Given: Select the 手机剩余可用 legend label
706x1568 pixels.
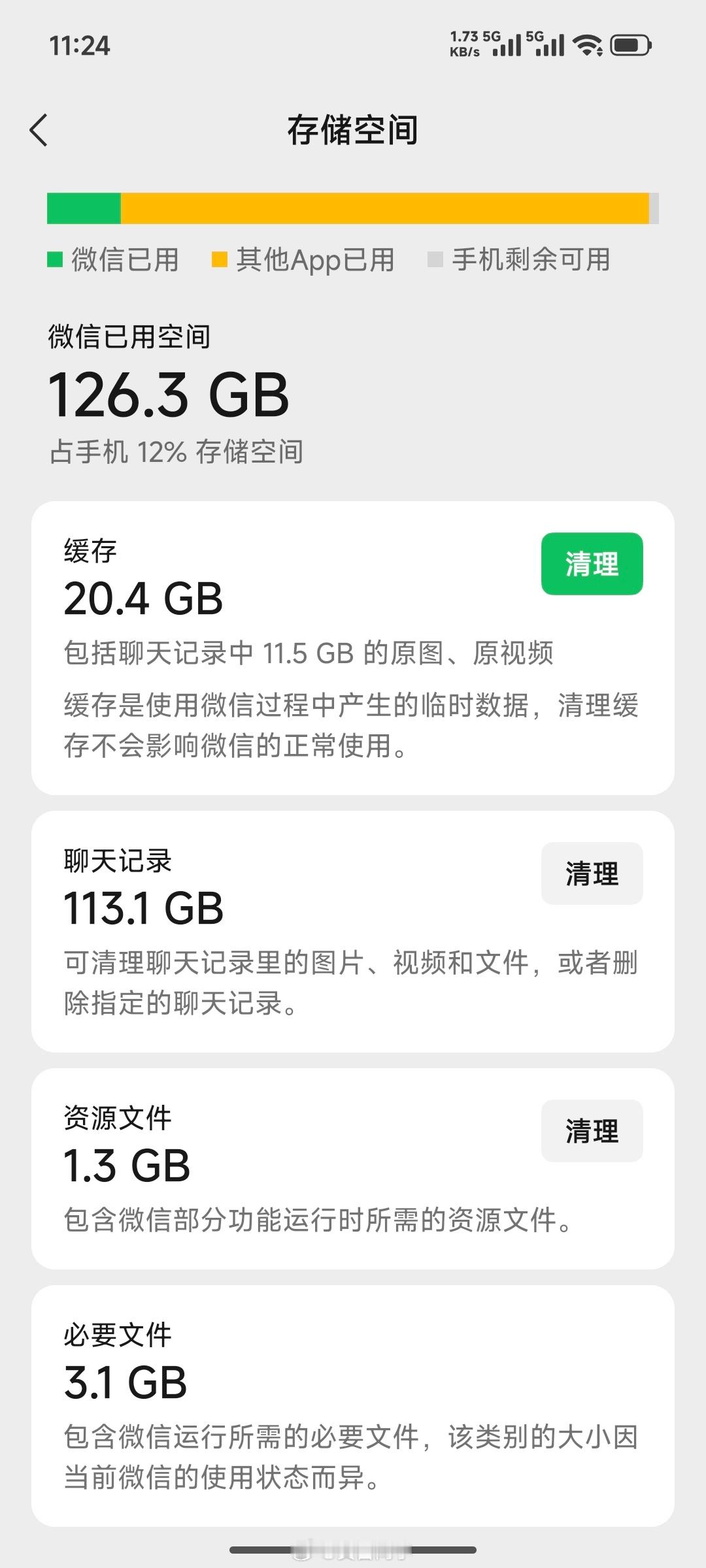Looking at the screenshot, I should 531,259.
